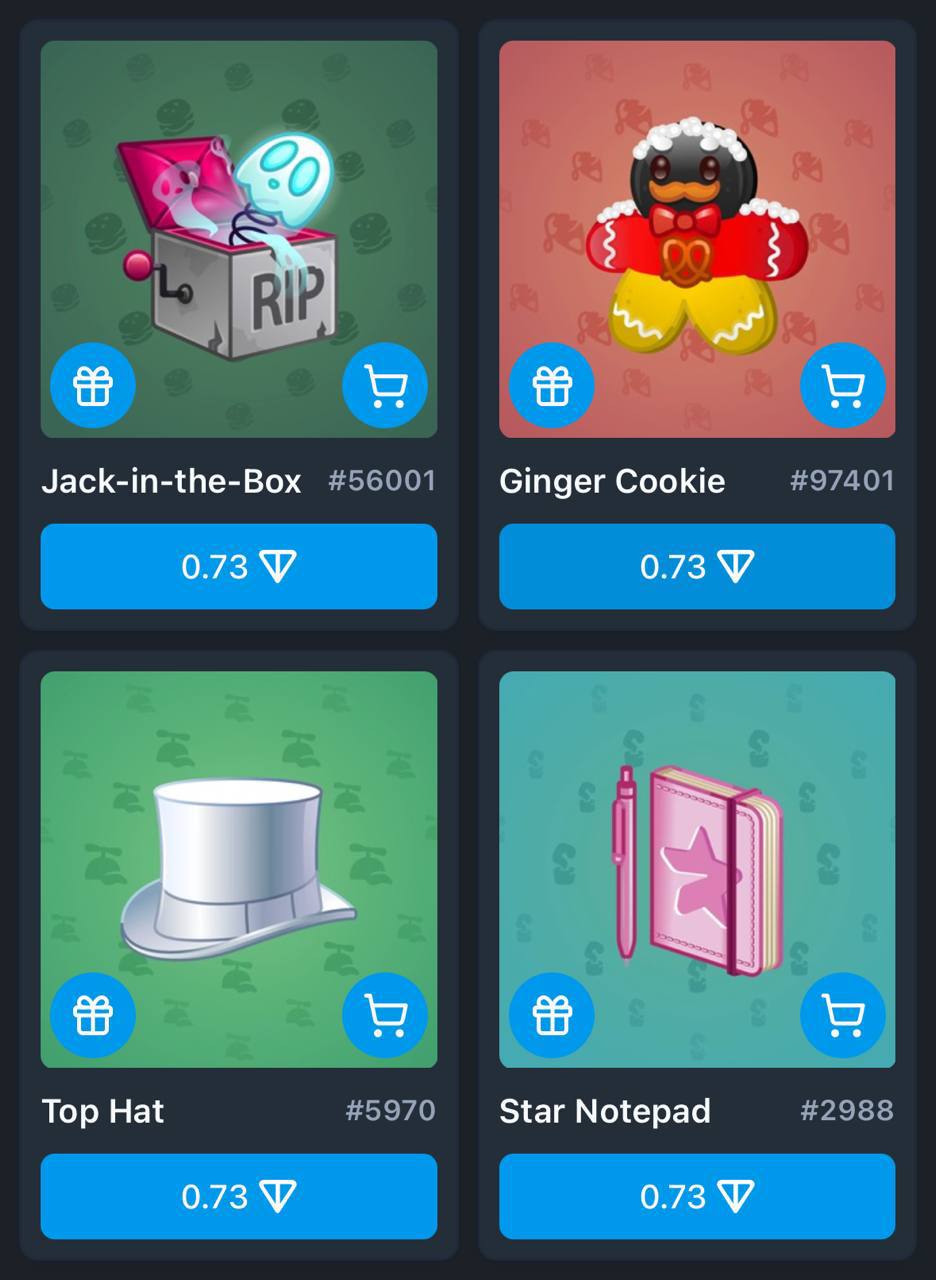Add Ginger Cookie to the cart
Screen dimensions: 936x1280
[x=843, y=386]
